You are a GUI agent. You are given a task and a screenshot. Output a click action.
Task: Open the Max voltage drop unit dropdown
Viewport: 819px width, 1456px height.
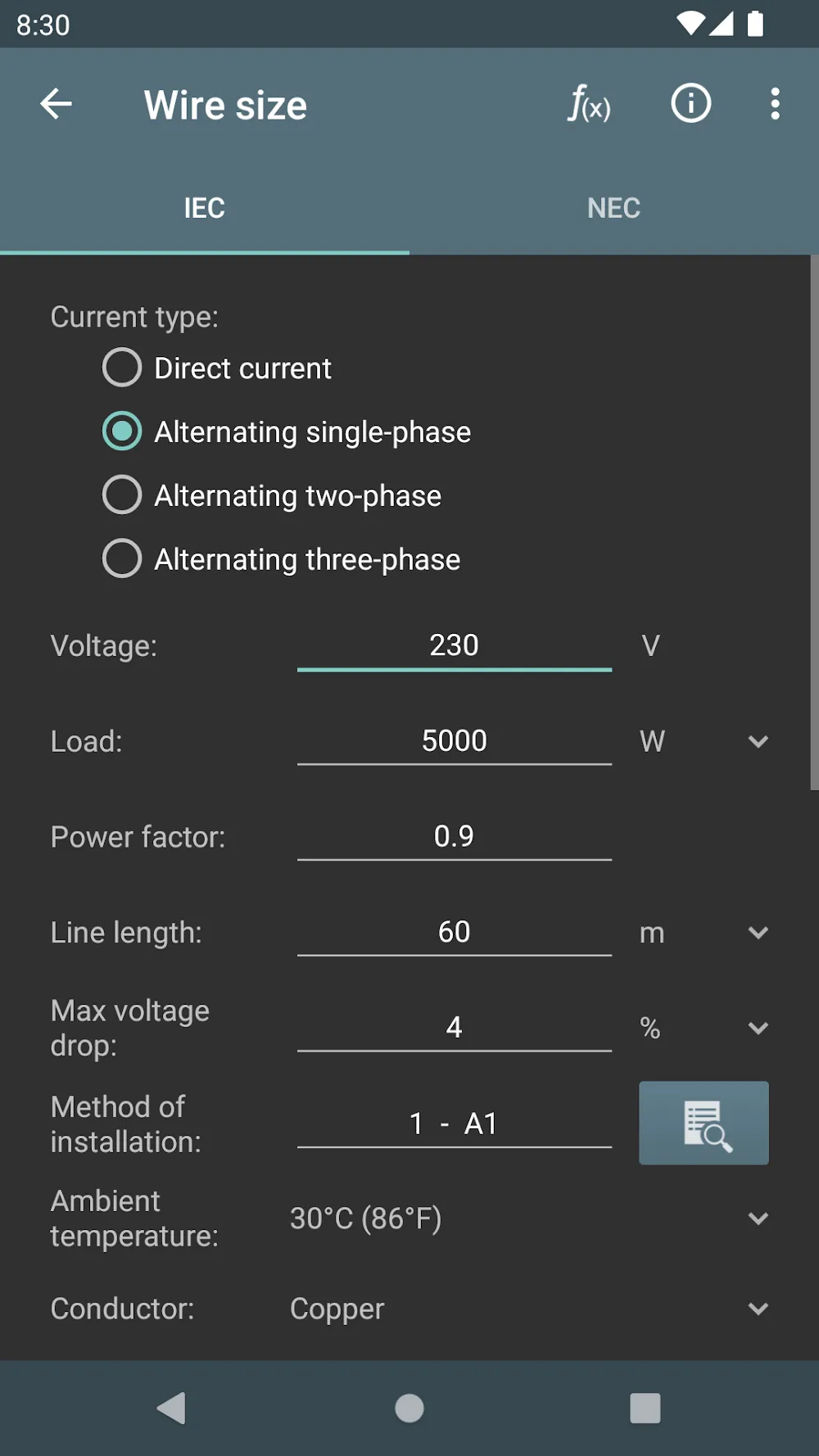pos(703,1028)
